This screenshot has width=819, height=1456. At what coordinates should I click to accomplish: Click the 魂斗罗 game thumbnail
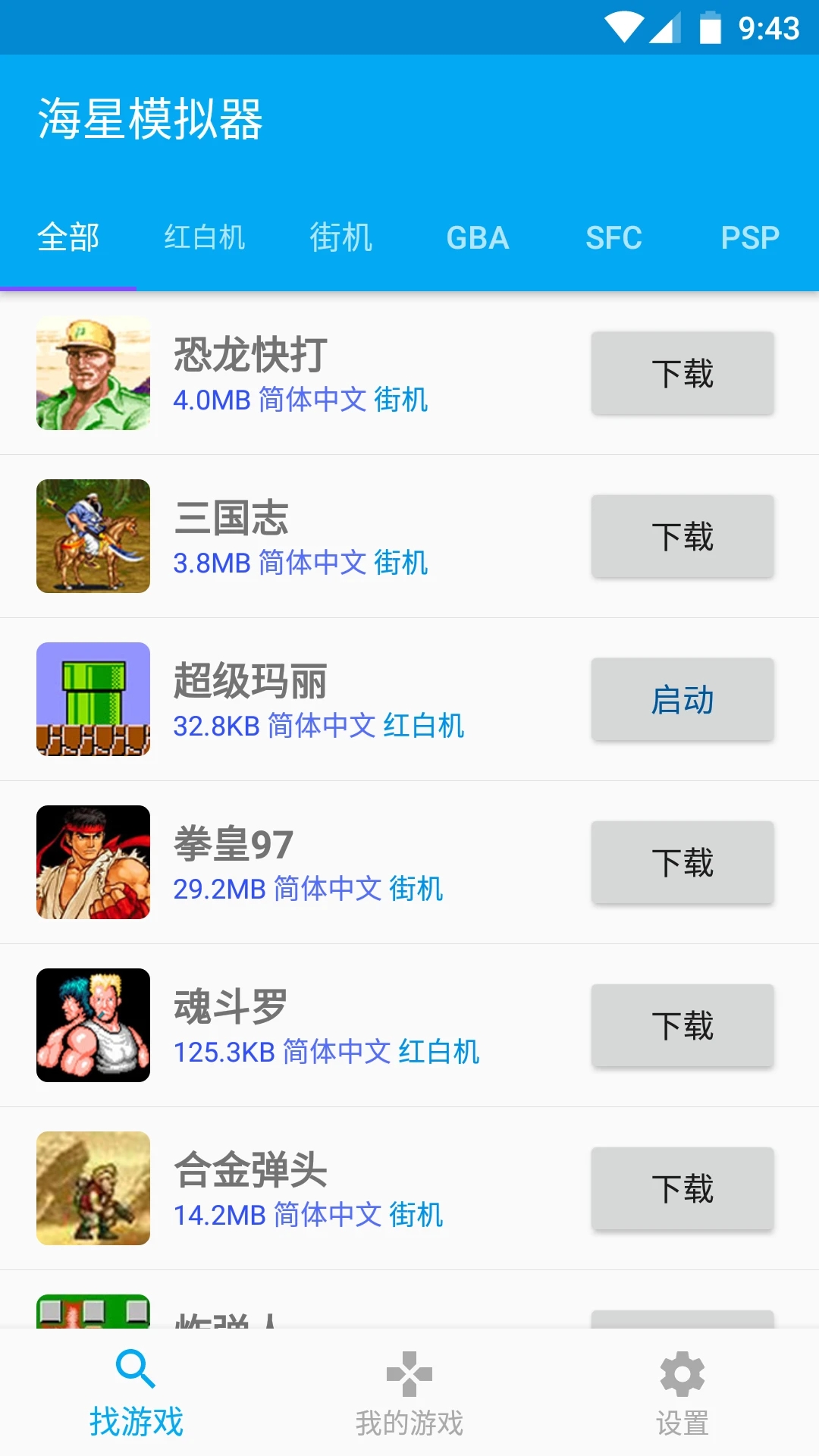point(93,1025)
